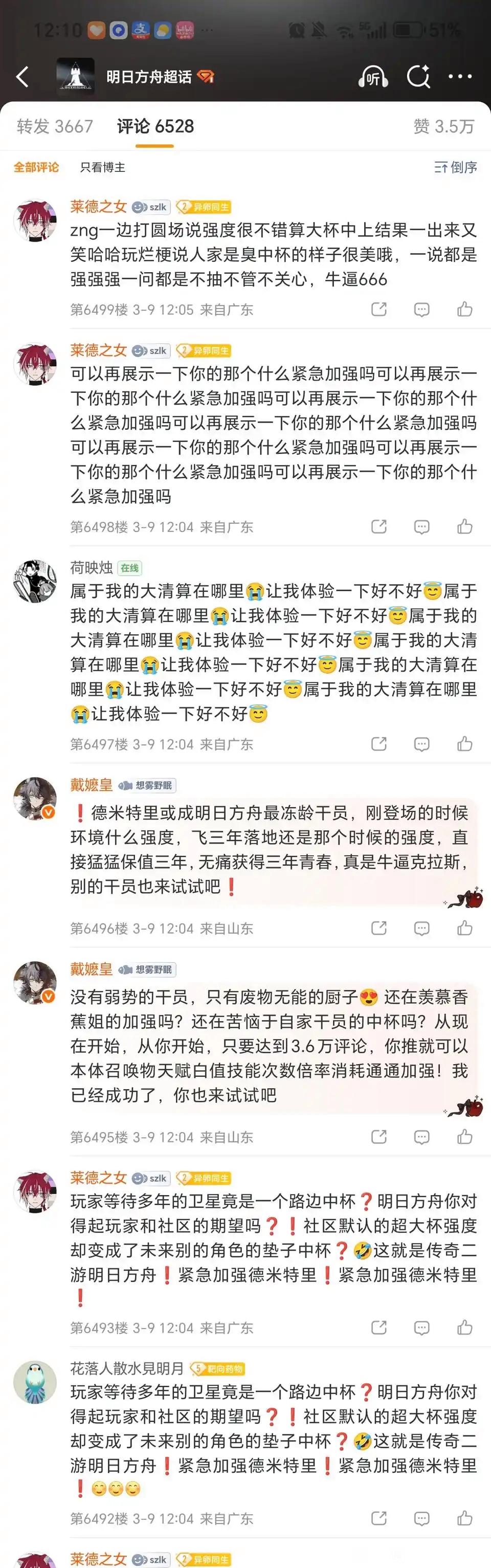Go back using the top-left arrow
491x1568 pixels.
[23, 77]
